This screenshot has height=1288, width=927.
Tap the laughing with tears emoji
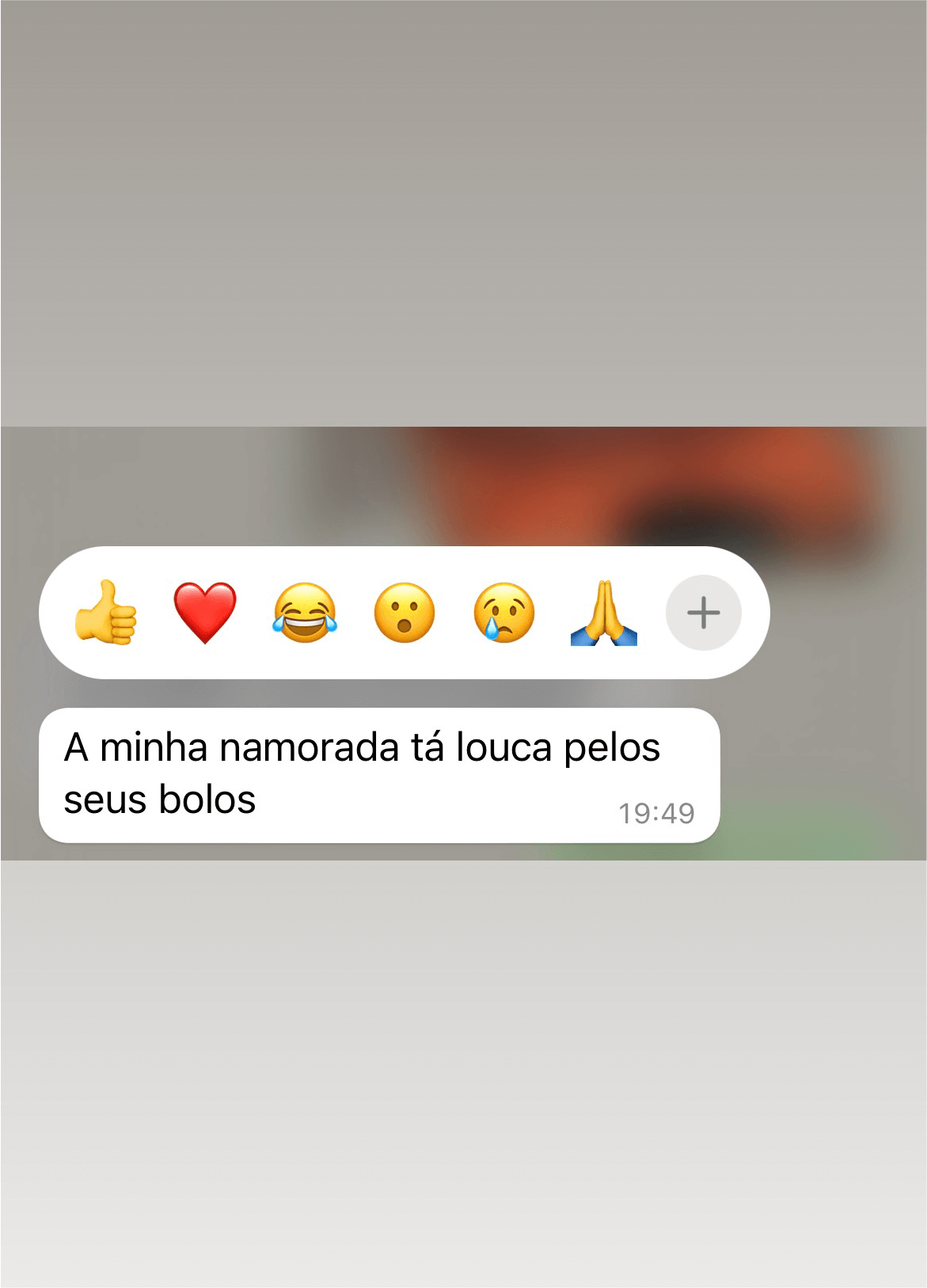coord(306,614)
